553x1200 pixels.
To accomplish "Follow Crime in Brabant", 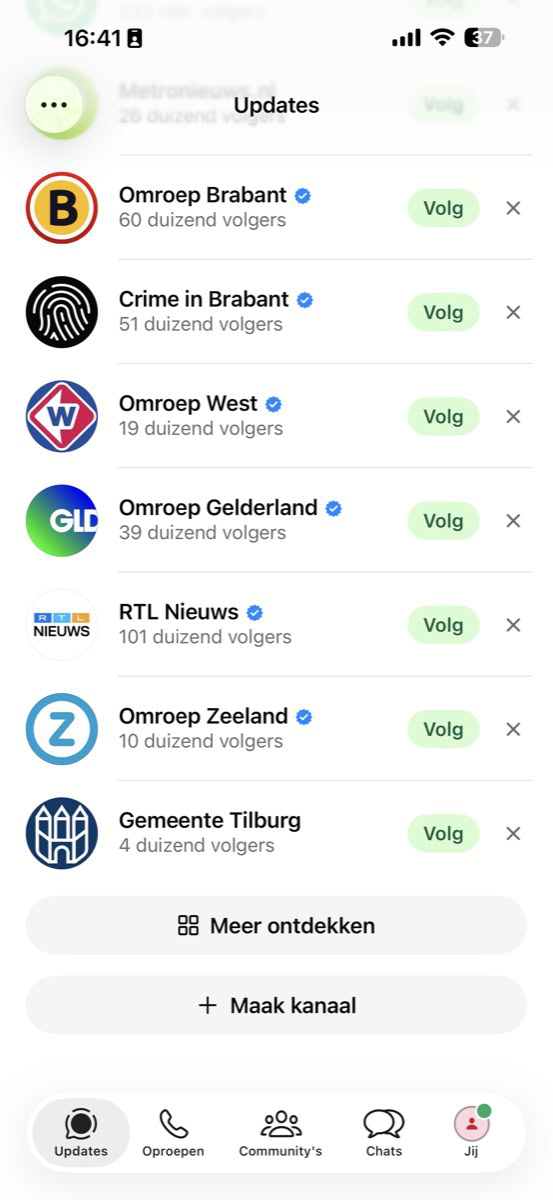I will click(443, 312).
